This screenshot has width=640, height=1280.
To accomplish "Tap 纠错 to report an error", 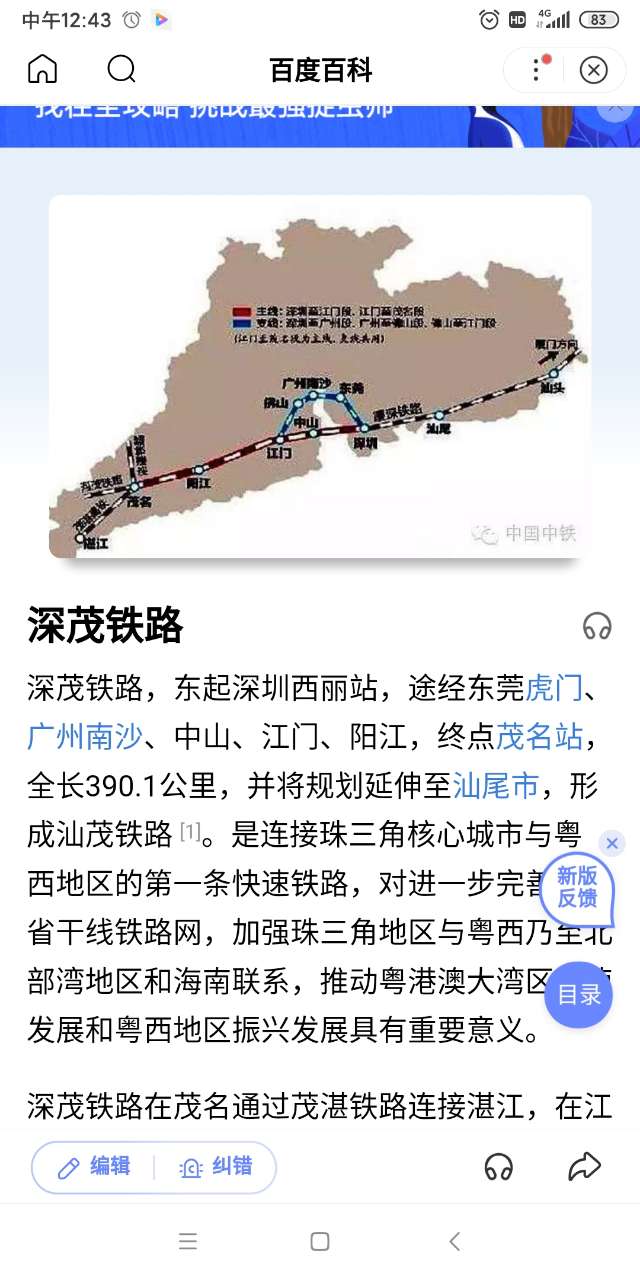I will [216, 1167].
